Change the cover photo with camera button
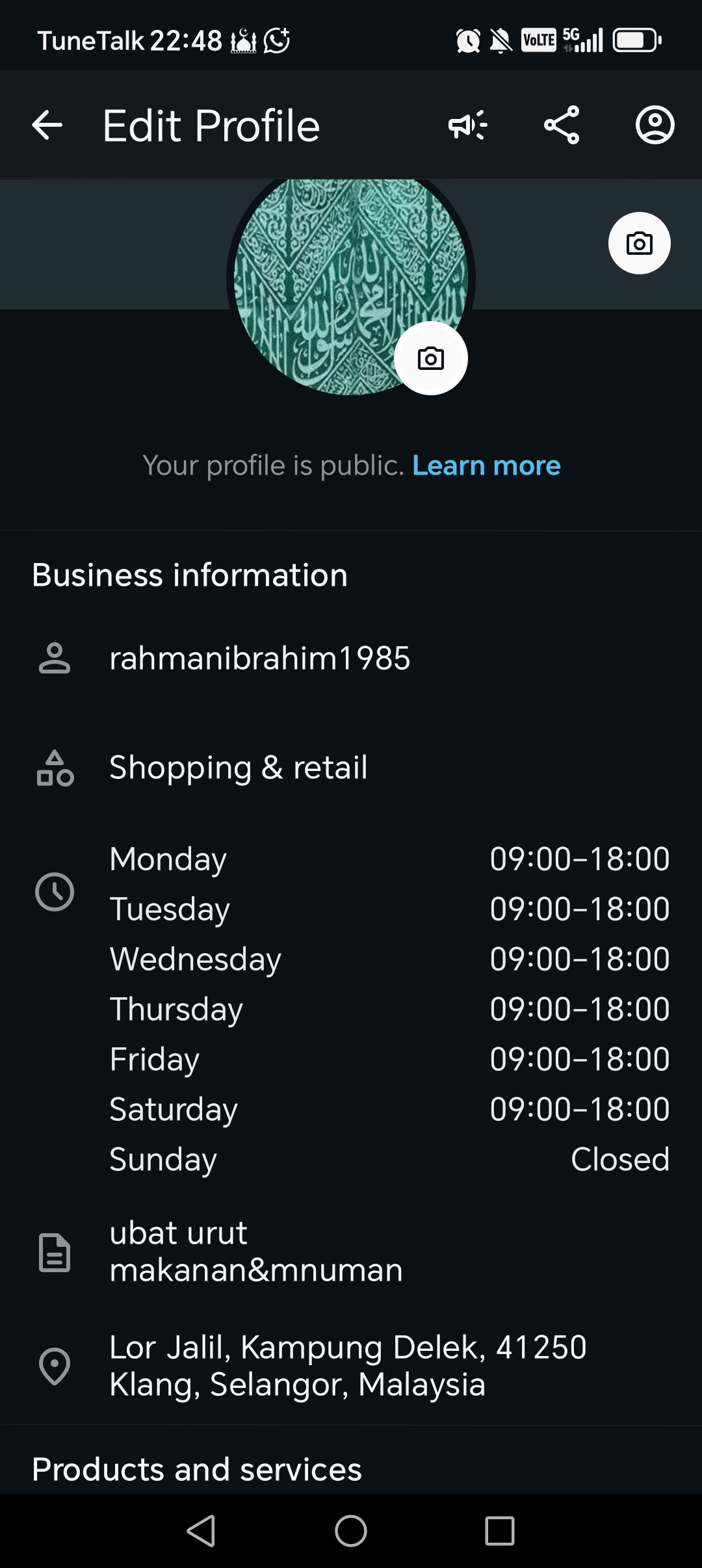 639,243
